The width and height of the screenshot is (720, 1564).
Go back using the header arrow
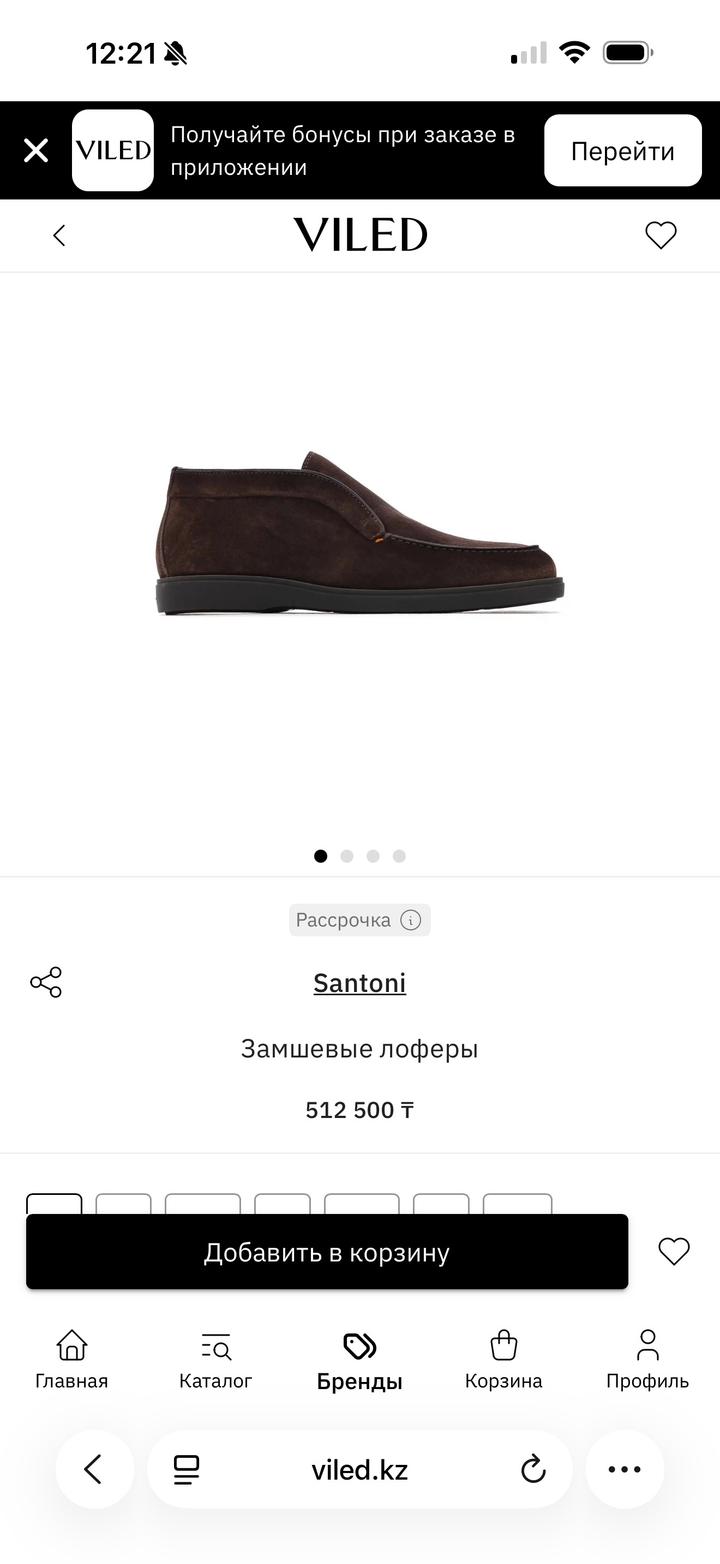pyautogui.click(x=59, y=235)
